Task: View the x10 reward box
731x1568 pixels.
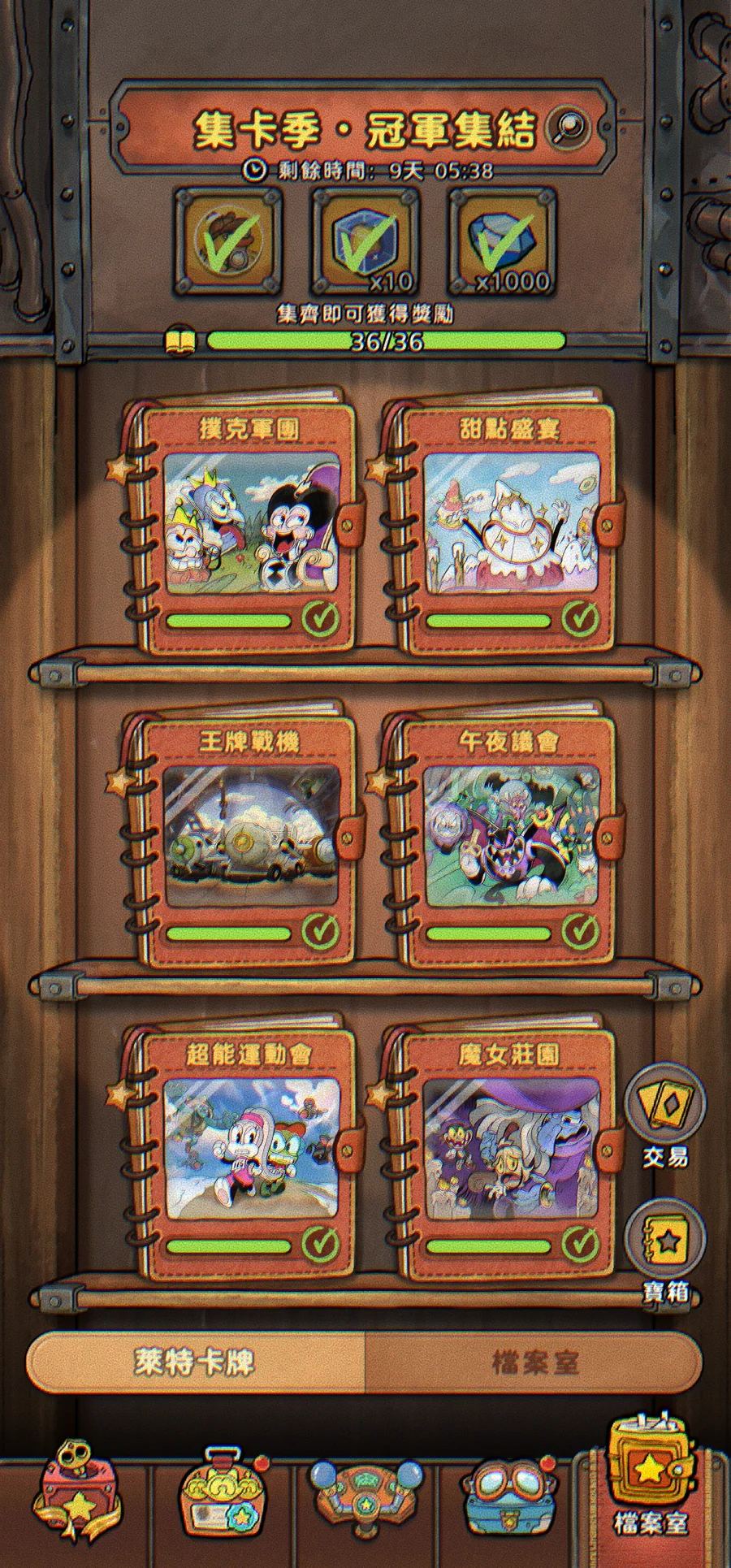Action: pos(365,241)
